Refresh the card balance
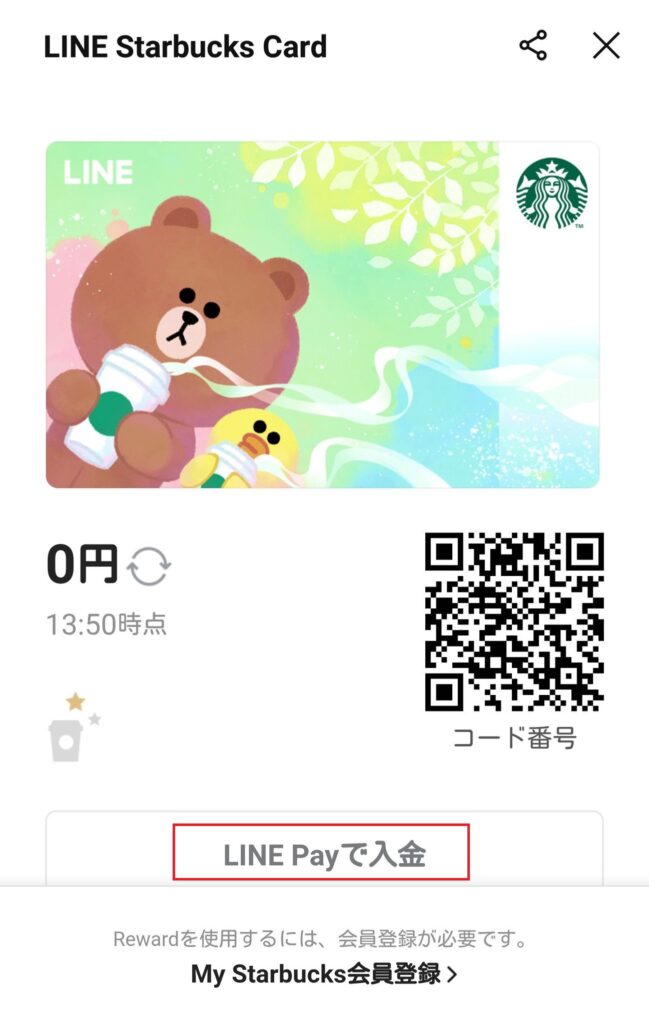 pyautogui.click(x=148, y=567)
